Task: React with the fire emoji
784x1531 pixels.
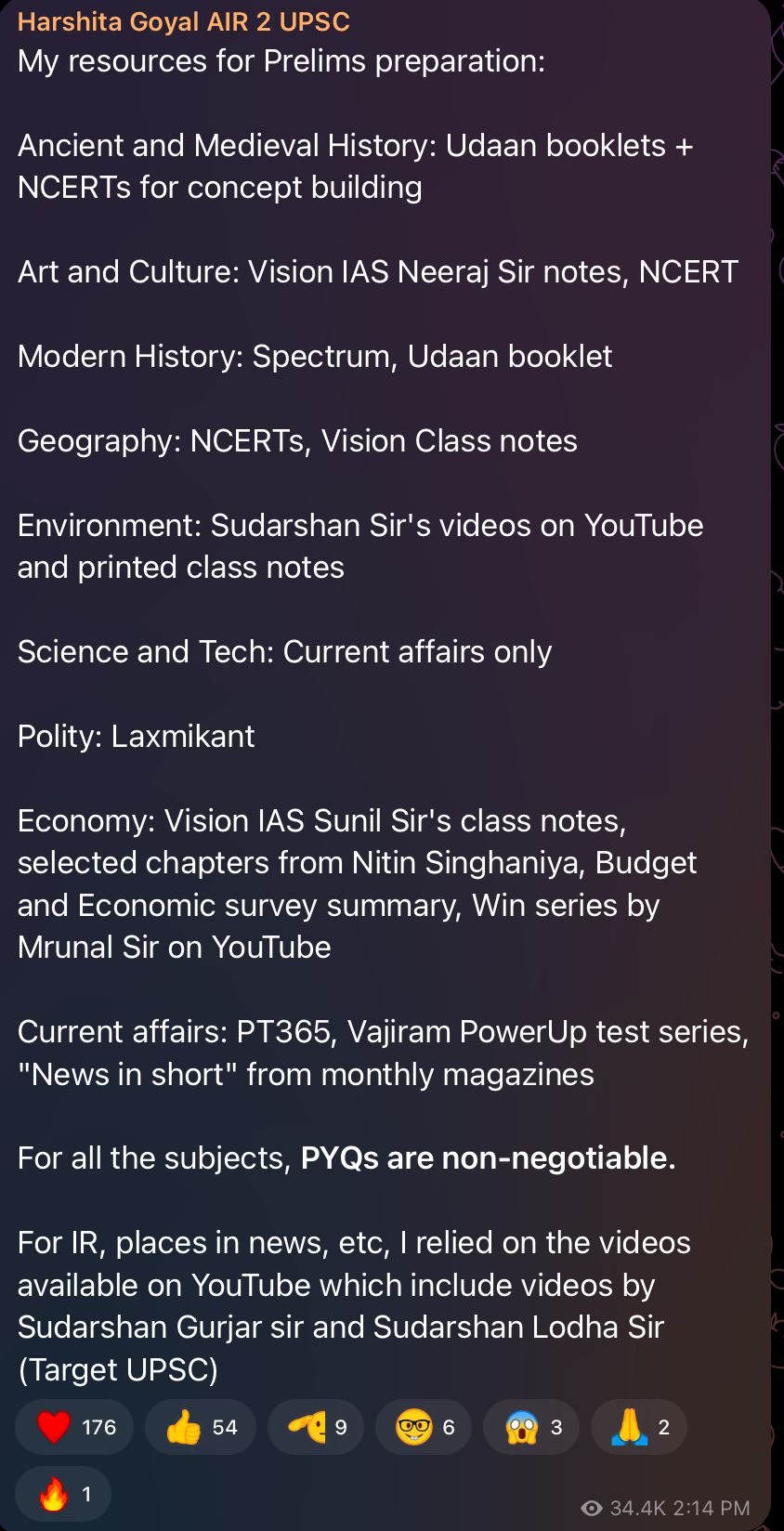Action: click(x=63, y=1494)
